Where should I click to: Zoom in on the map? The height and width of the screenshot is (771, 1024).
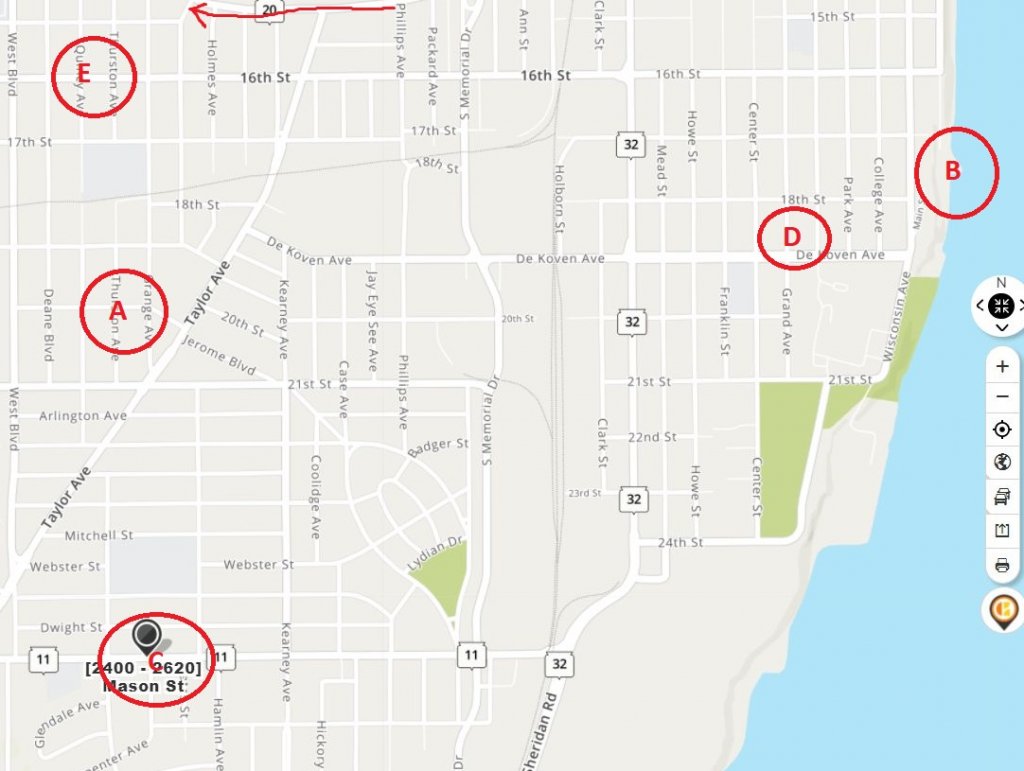1002,366
